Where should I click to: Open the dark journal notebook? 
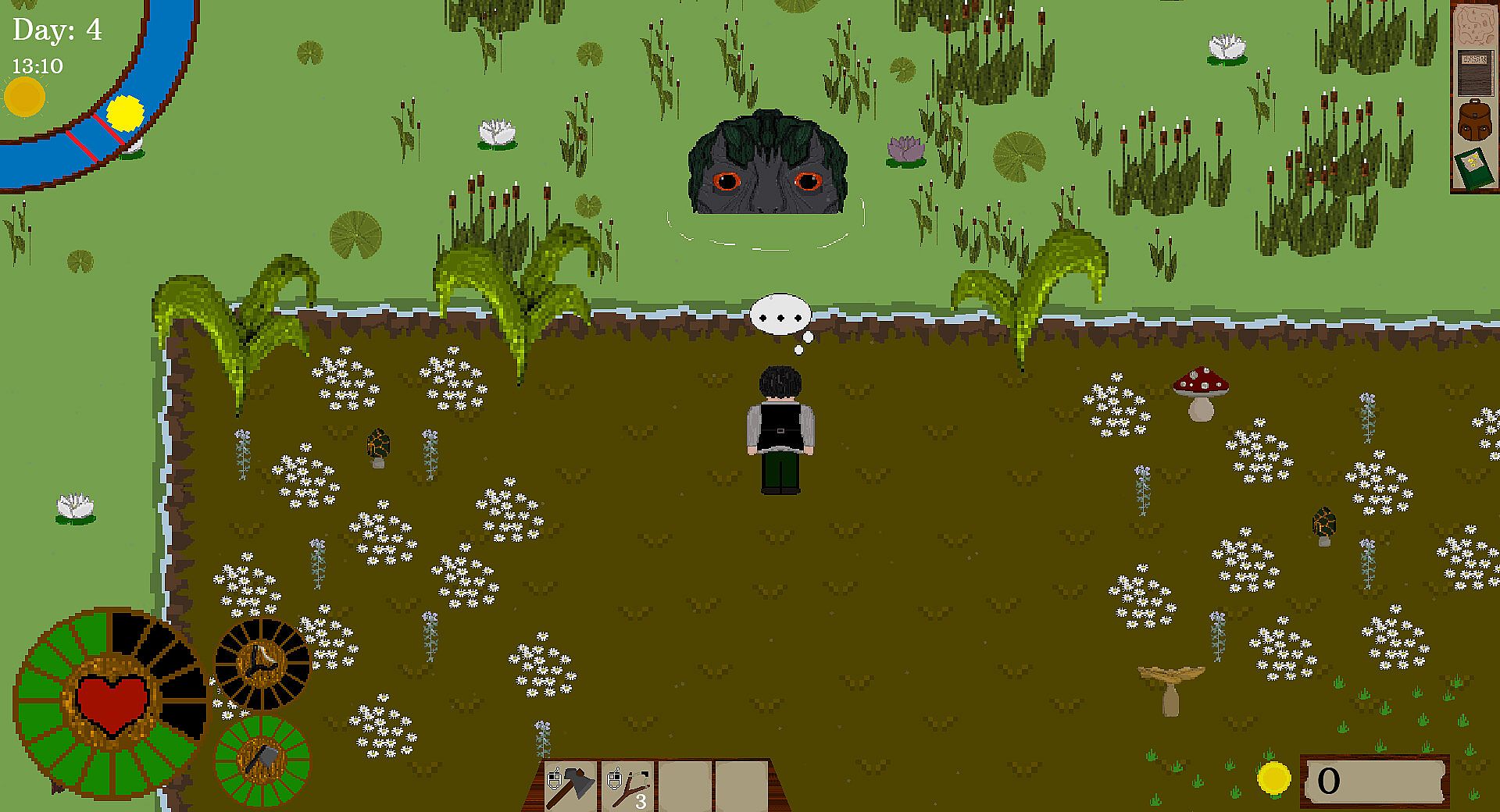coord(1474,72)
